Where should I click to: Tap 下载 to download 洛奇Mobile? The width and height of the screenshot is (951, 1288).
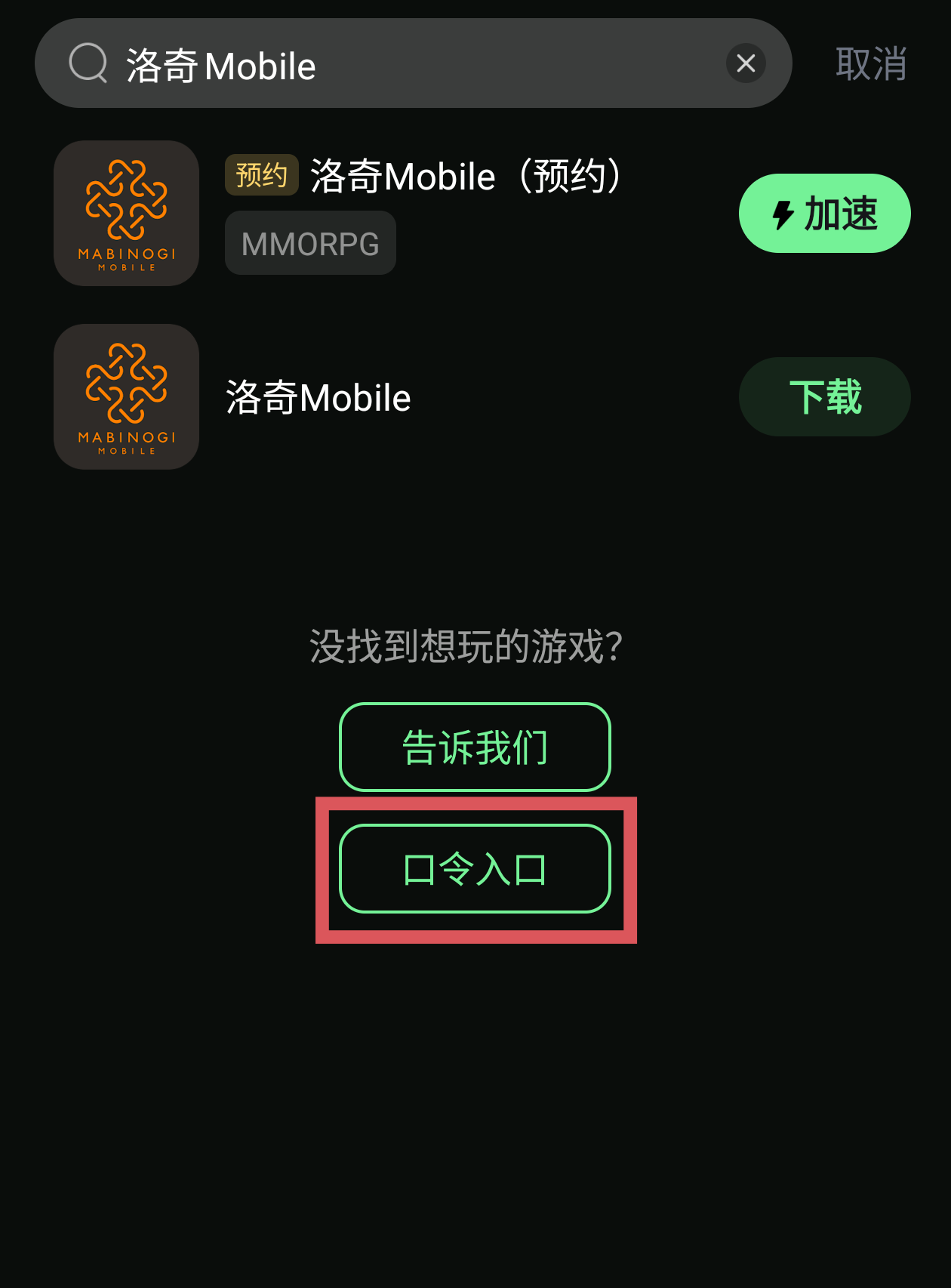(824, 397)
